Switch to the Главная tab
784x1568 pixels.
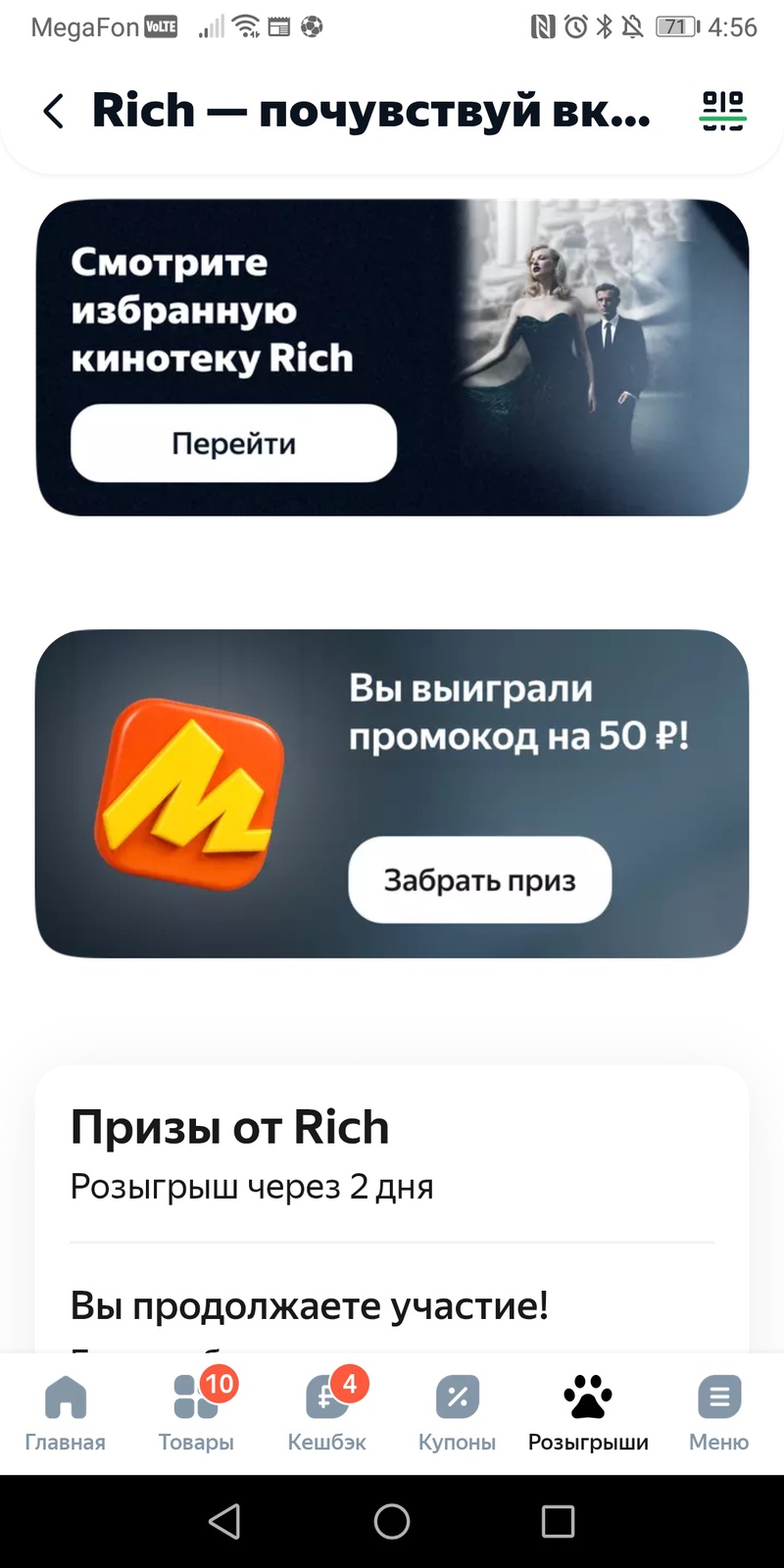click(x=66, y=1412)
